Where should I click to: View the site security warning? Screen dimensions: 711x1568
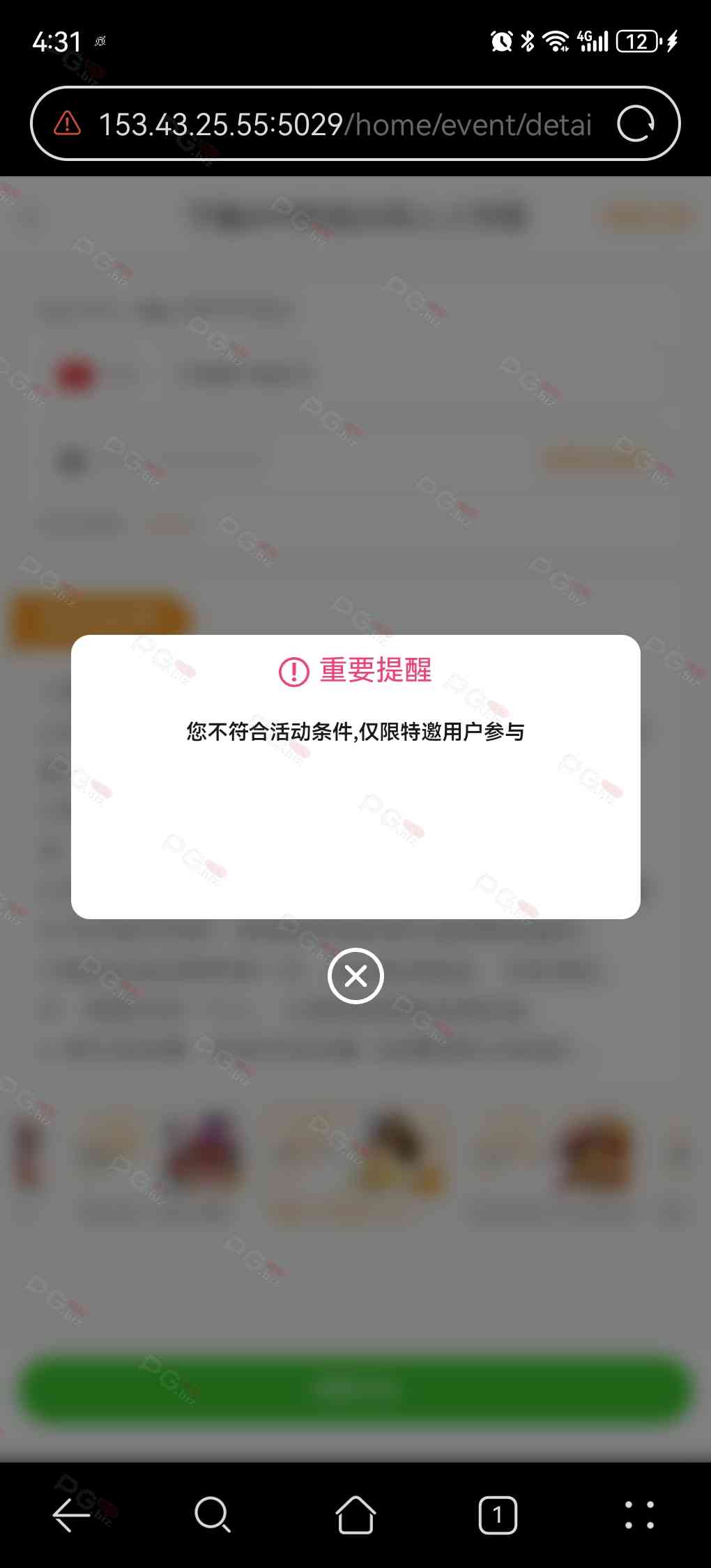click(68, 124)
